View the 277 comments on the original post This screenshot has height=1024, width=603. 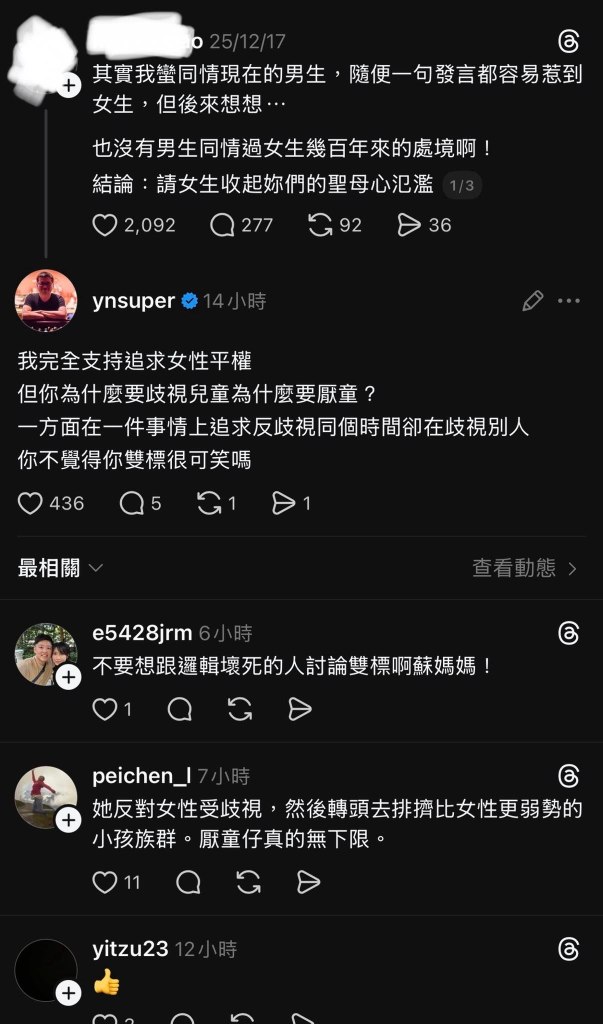222,225
